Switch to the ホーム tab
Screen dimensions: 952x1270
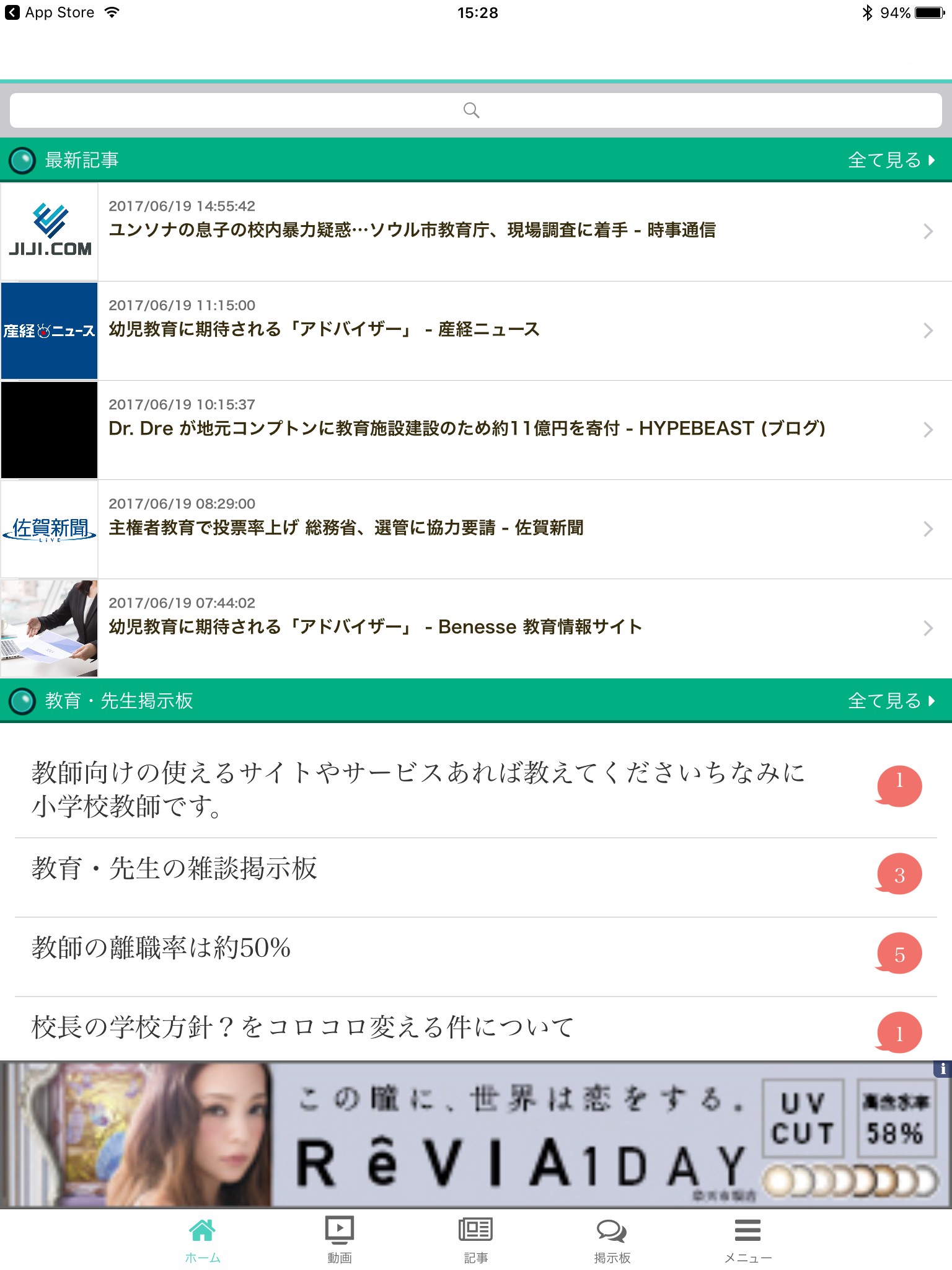pos(203,1240)
